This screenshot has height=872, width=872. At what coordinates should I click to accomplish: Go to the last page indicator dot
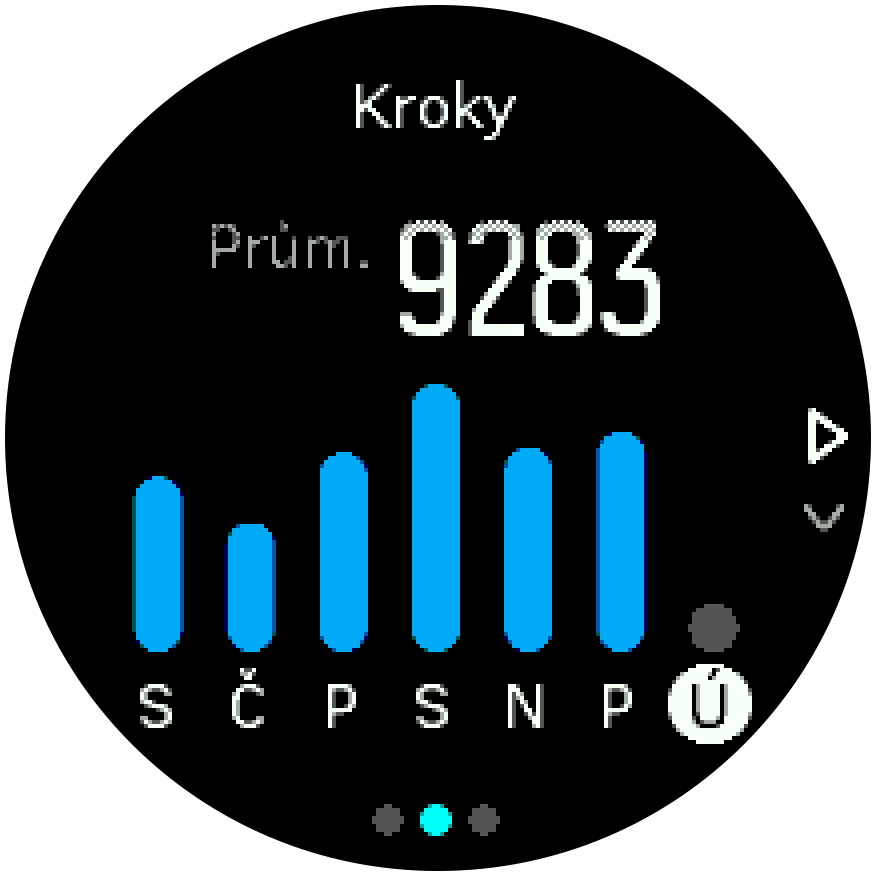point(484,821)
